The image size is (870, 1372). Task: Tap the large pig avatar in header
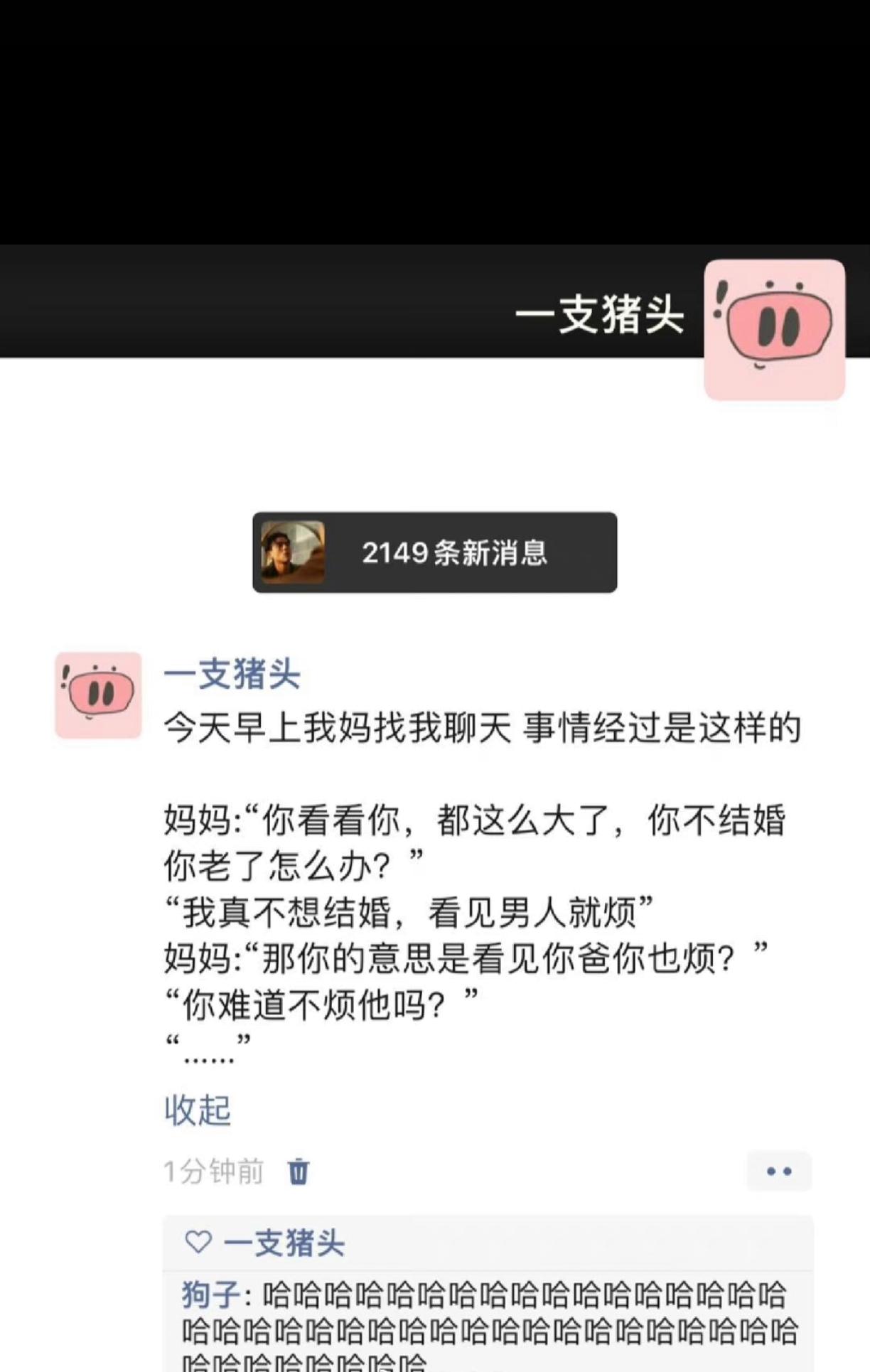point(774,329)
